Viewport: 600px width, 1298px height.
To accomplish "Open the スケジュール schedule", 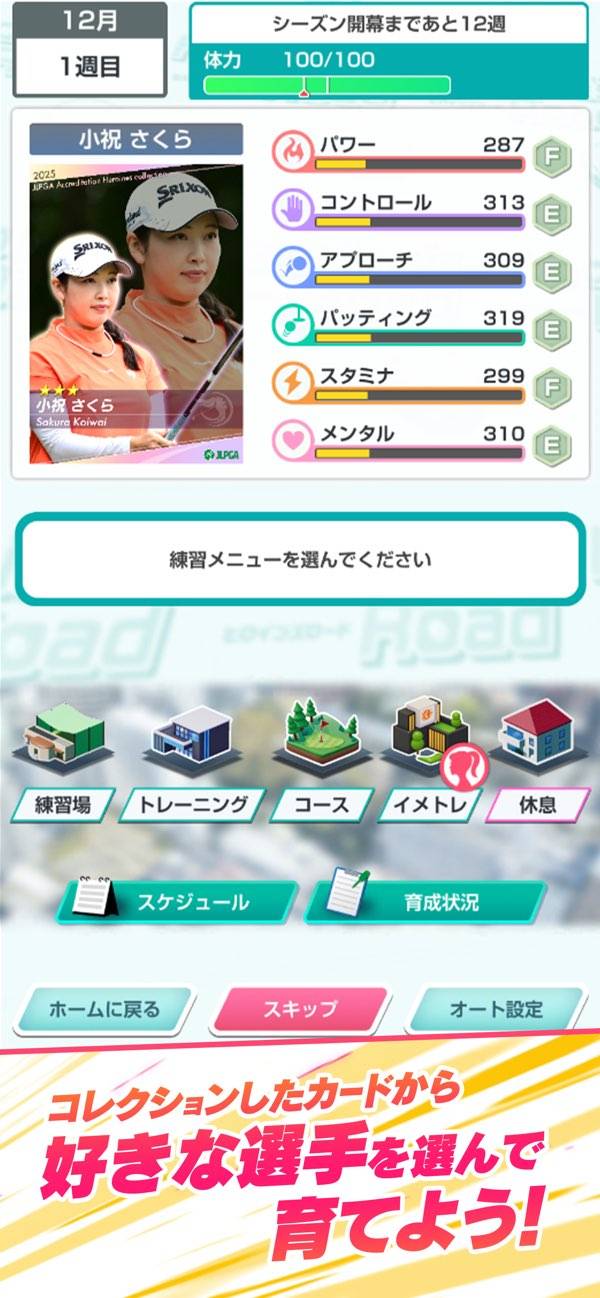I will click(178, 902).
